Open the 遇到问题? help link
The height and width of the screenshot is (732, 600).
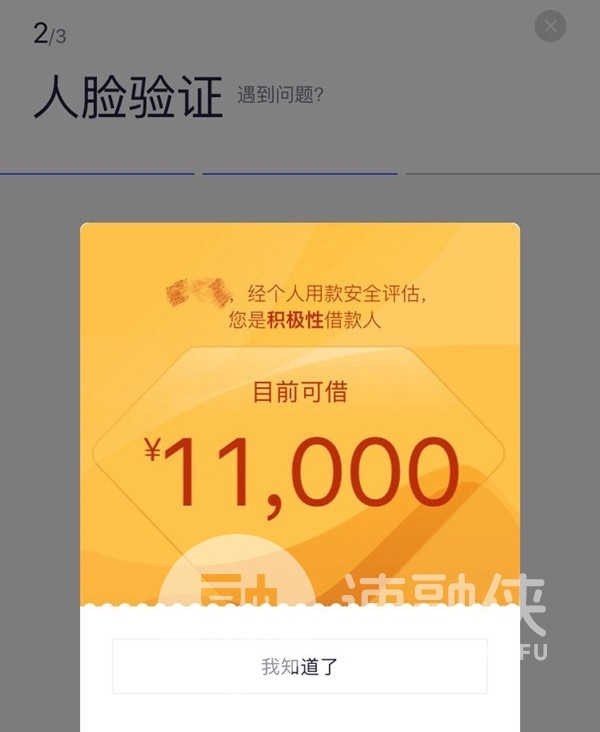tap(280, 96)
